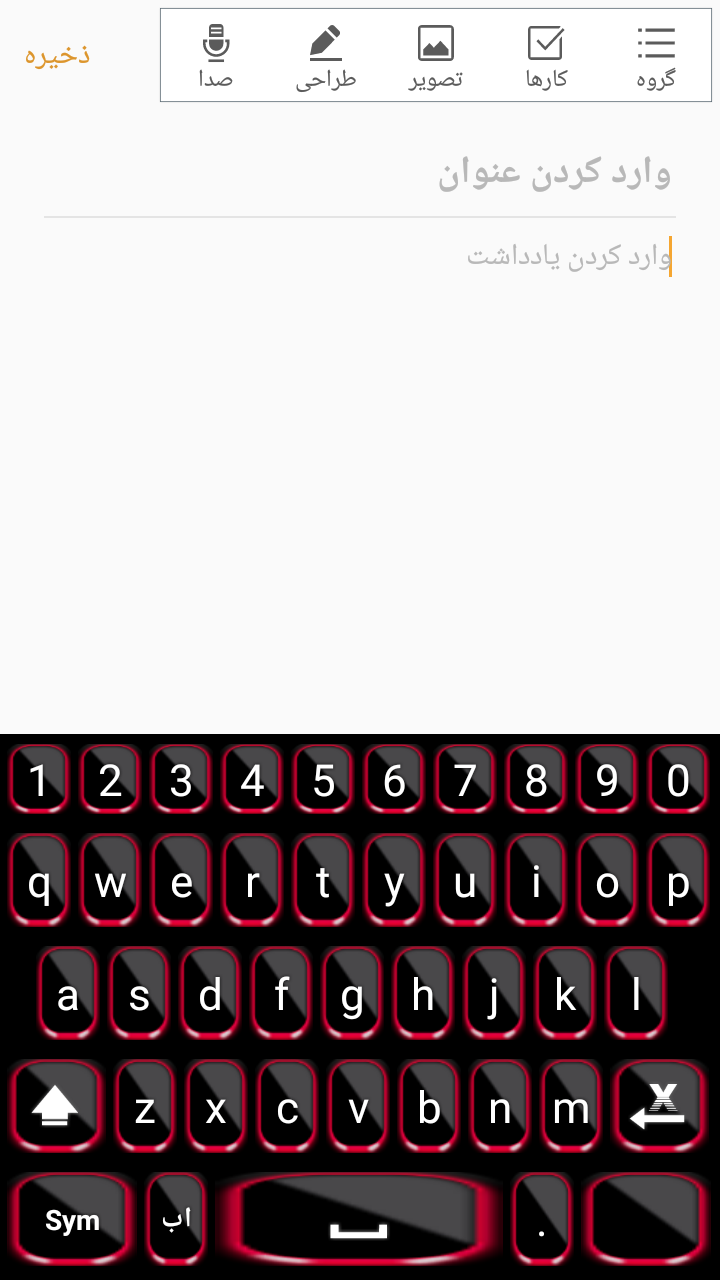Save the note with ذخیره
This screenshot has width=720, height=1280.
[x=57, y=54]
